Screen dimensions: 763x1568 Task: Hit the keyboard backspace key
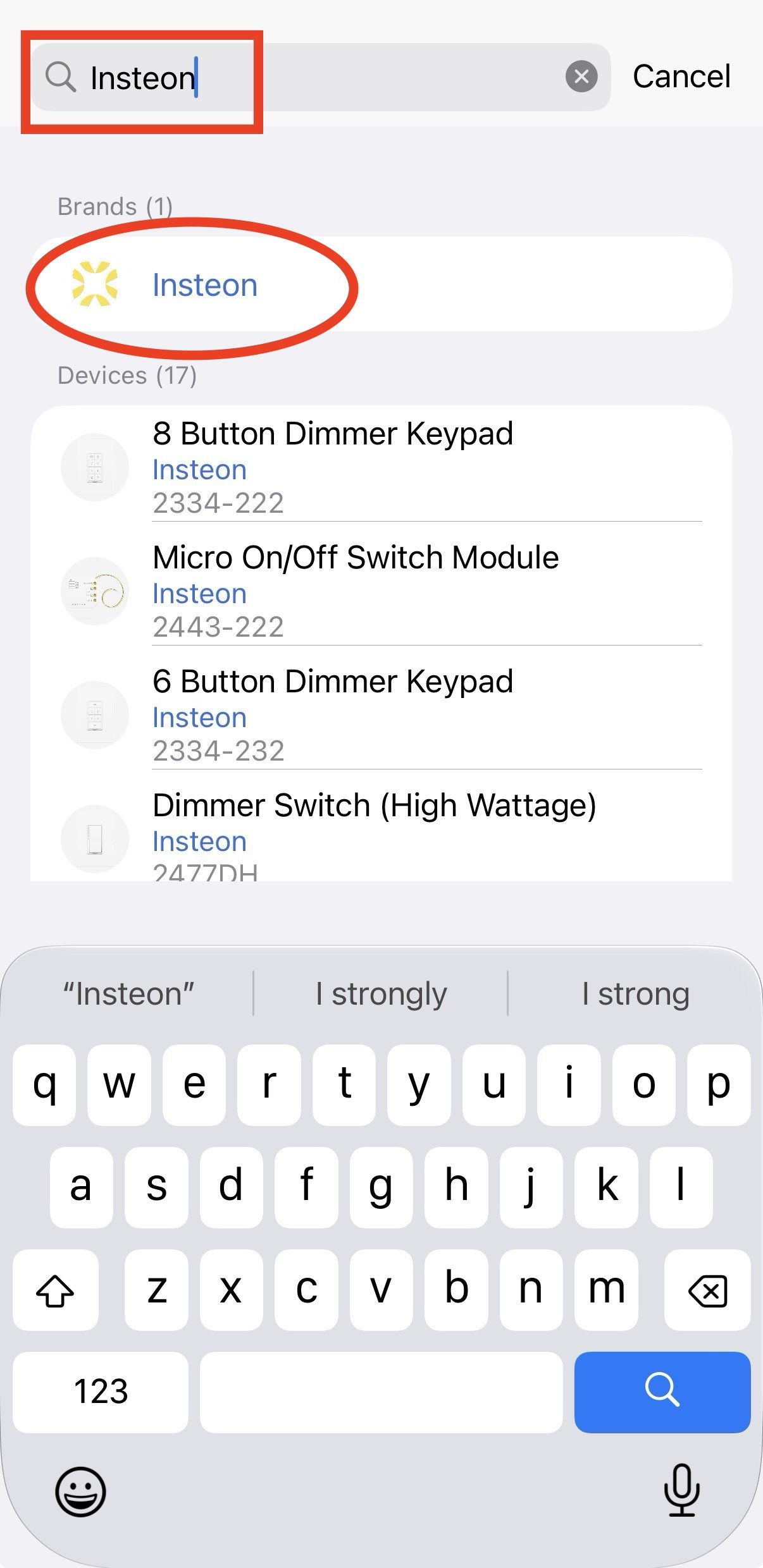tap(707, 1289)
